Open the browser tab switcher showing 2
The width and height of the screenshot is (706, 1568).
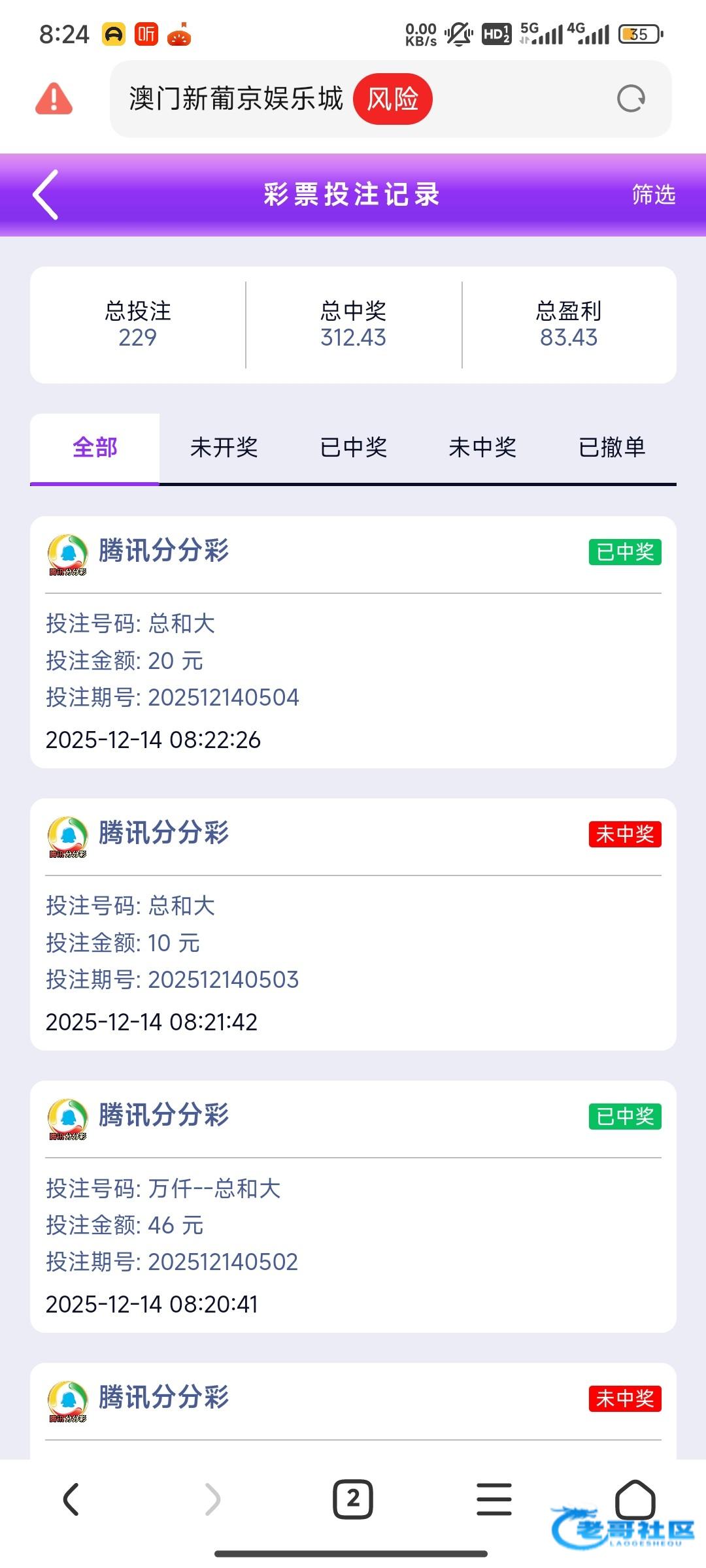click(353, 1499)
